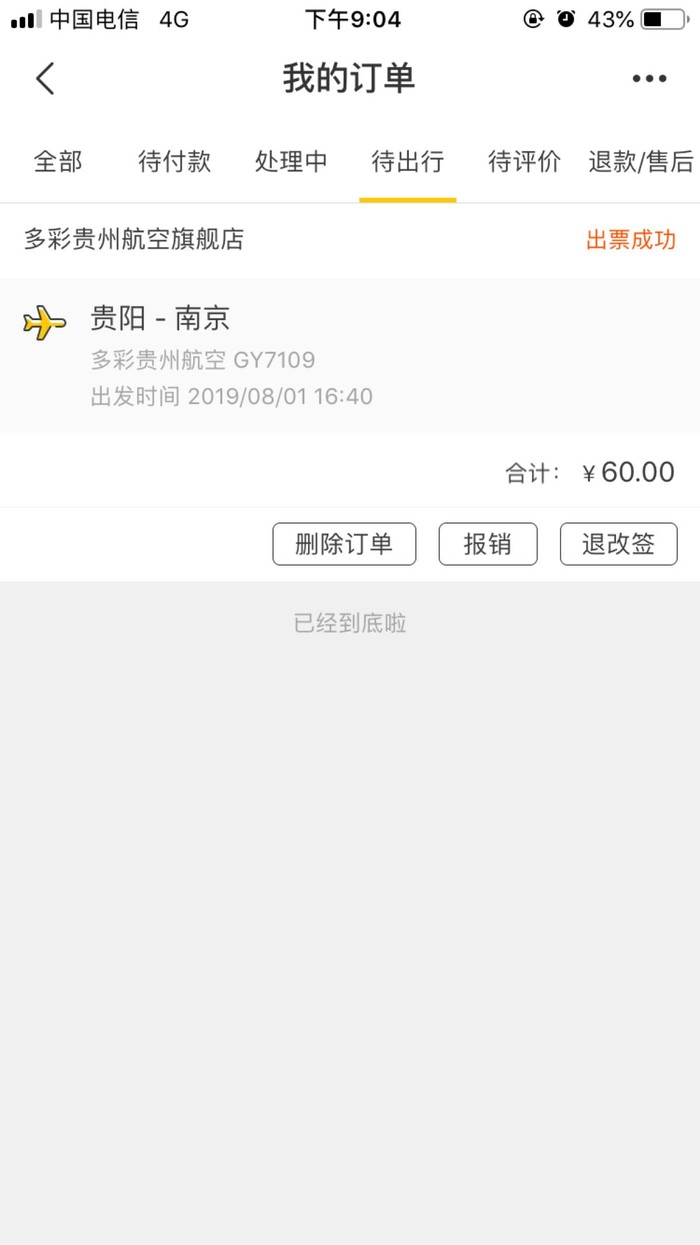This screenshot has width=700, height=1245.
Task: Show the 待出行 orders tab
Action: (408, 162)
